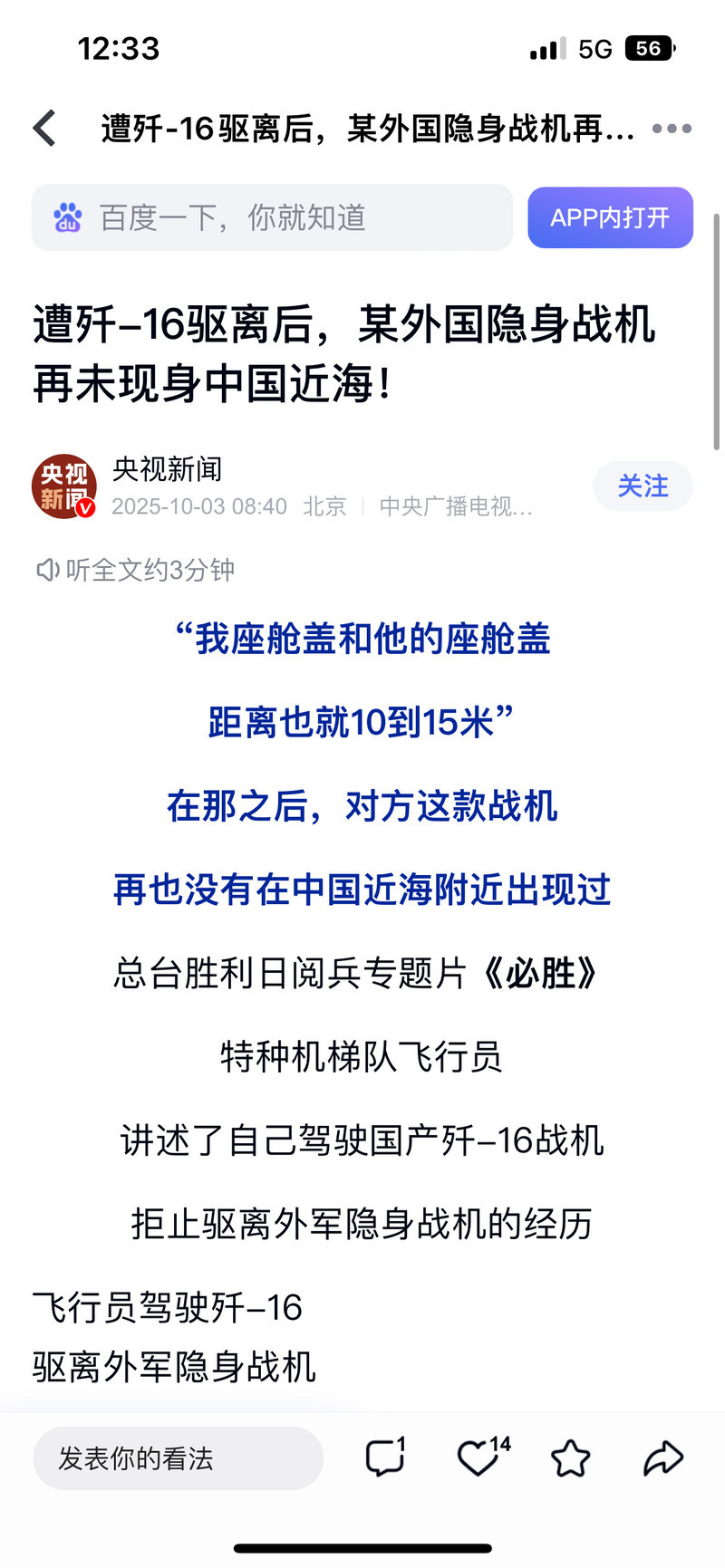The image size is (725, 1568).
Task: Favorite the article with the star
Action: click(570, 1458)
